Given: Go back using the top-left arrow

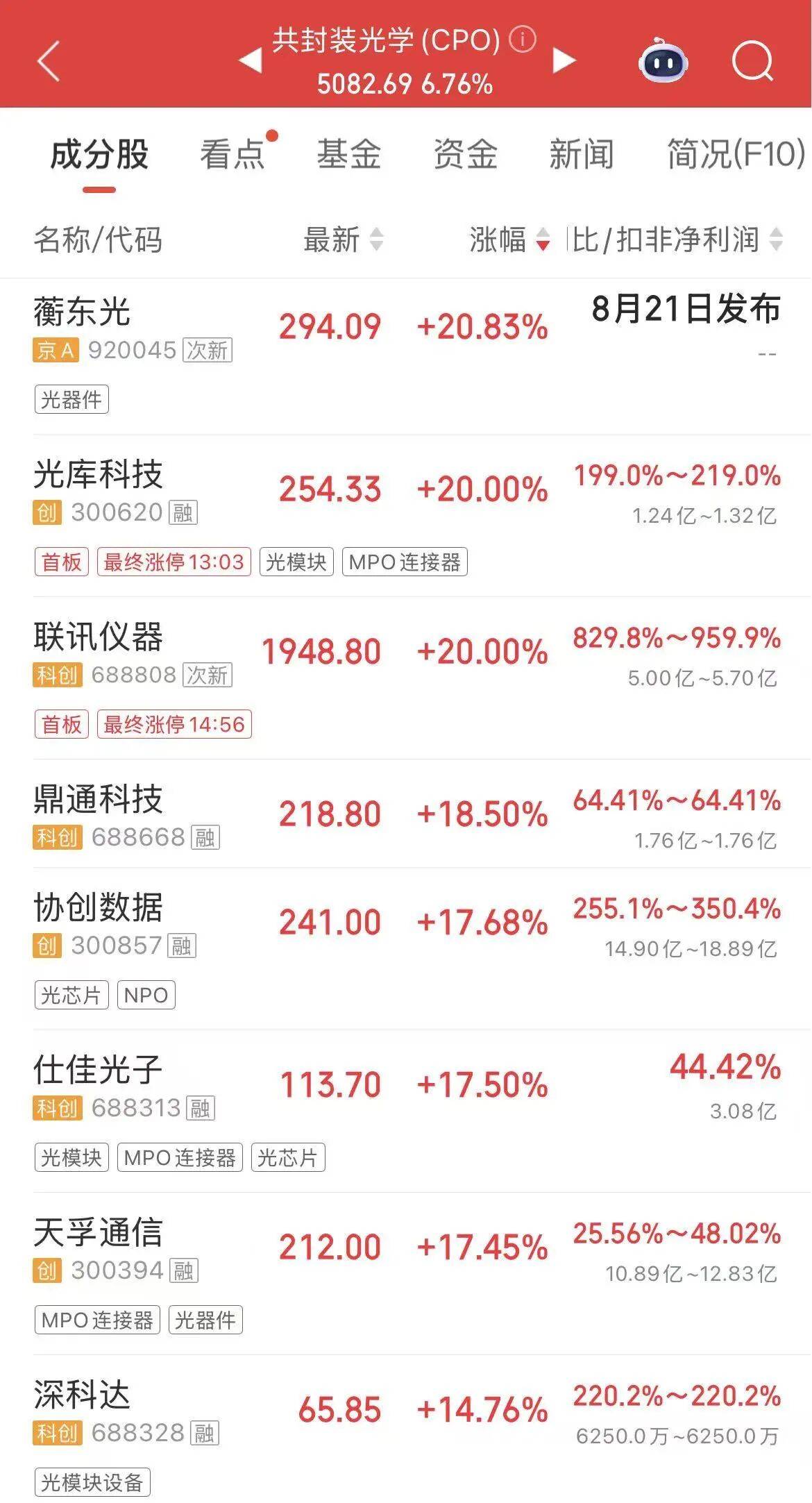Looking at the screenshot, I should click(49, 61).
